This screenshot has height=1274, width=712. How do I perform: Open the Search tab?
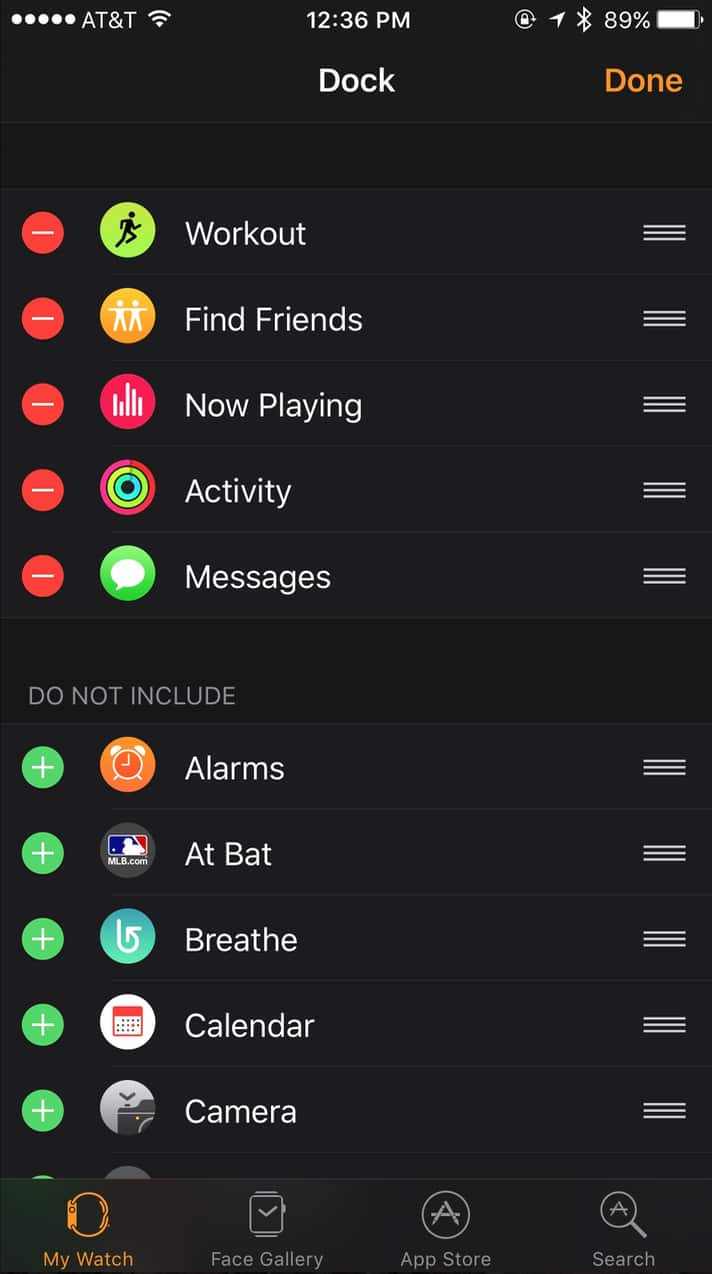[x=624, y=1229]
